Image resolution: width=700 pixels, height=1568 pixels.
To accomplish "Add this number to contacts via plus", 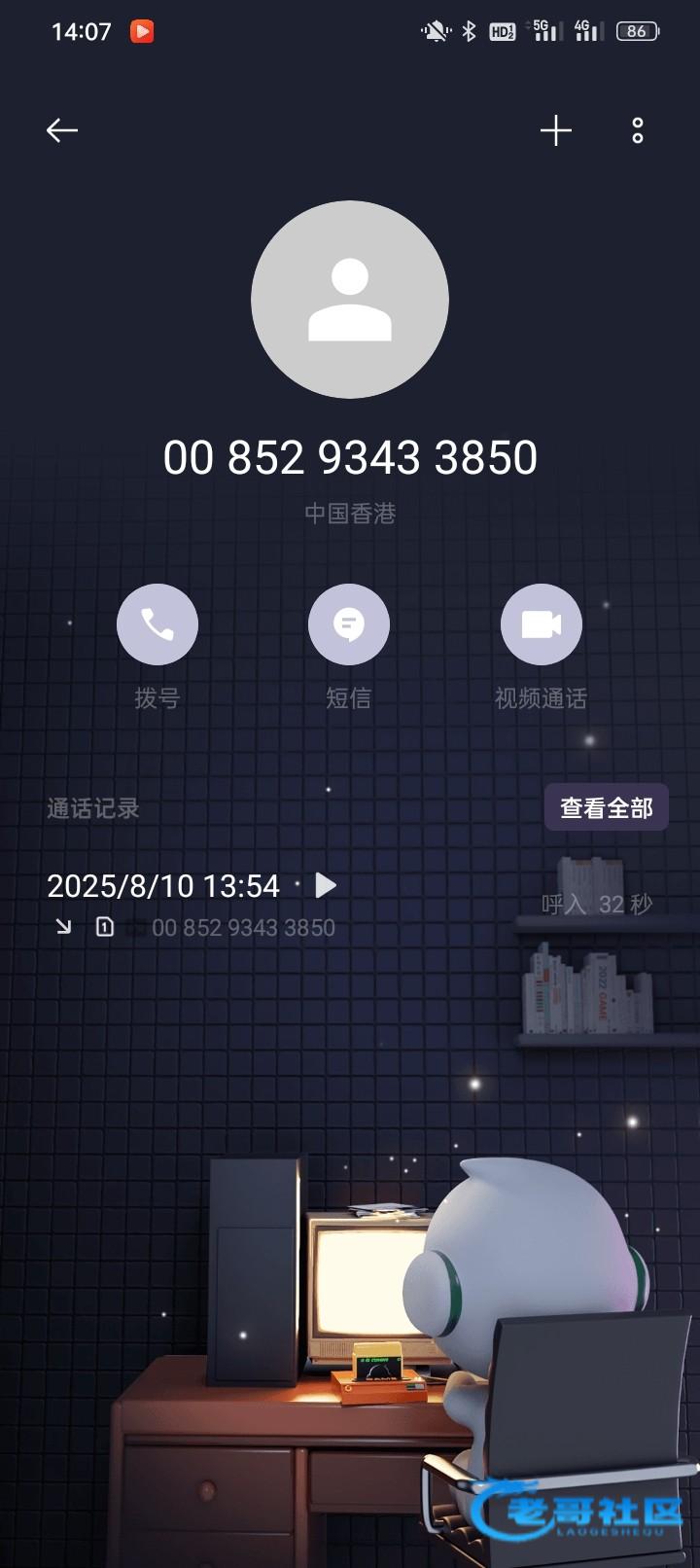I will click(556, 130).
